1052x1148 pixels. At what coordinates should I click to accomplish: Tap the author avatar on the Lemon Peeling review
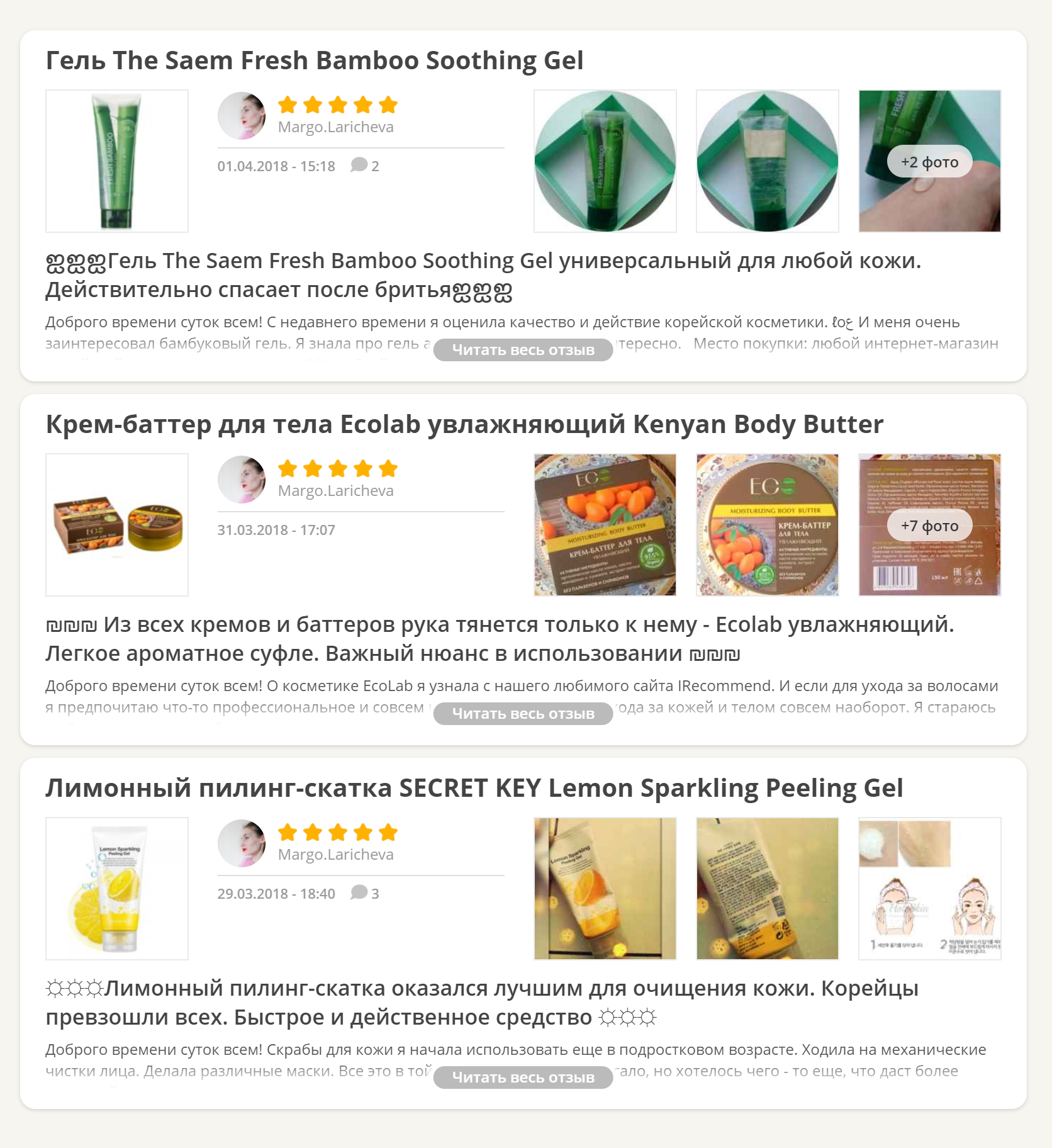[242, 843]
